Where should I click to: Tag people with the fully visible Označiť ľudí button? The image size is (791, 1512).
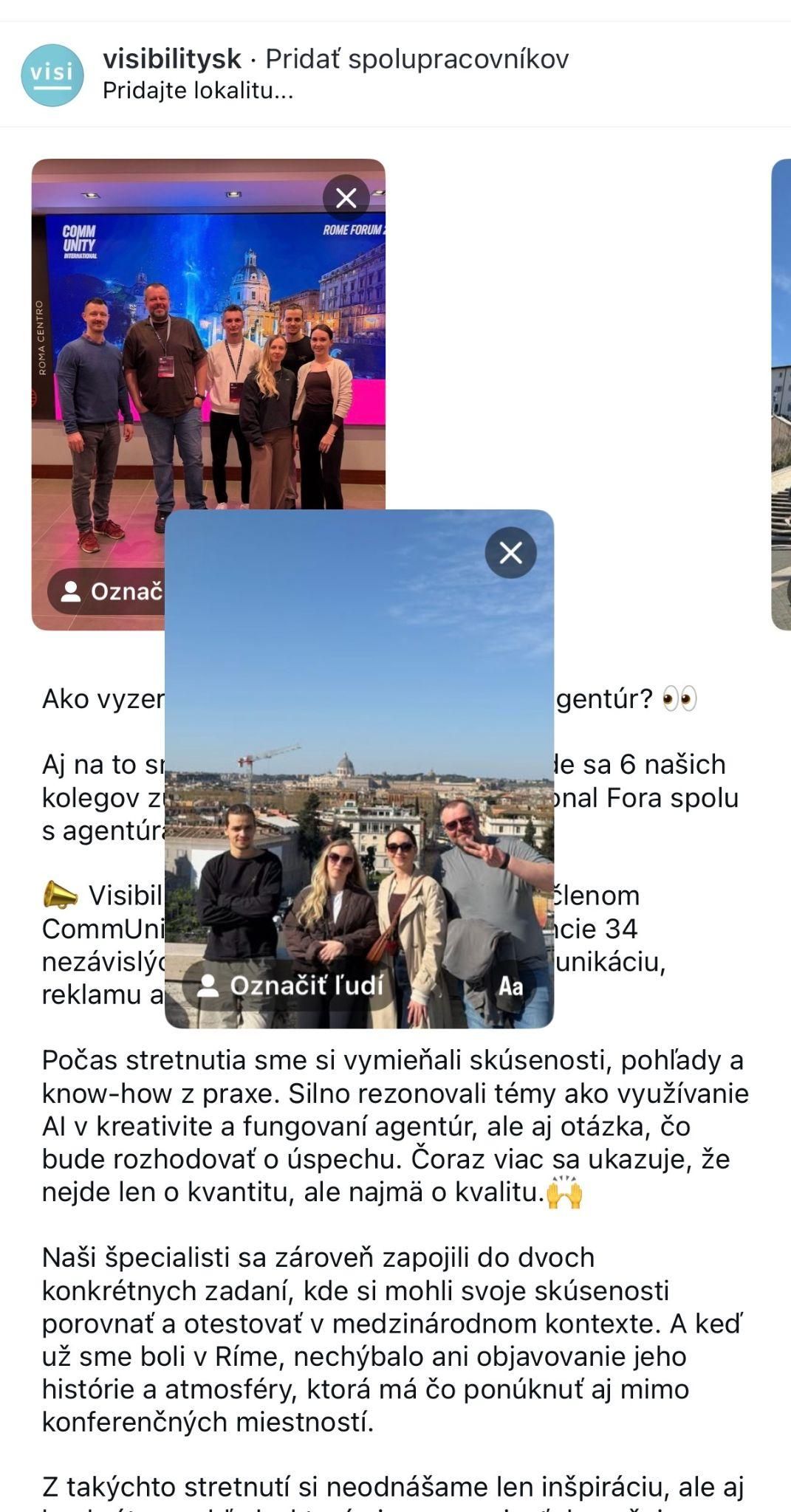[291, 985]
